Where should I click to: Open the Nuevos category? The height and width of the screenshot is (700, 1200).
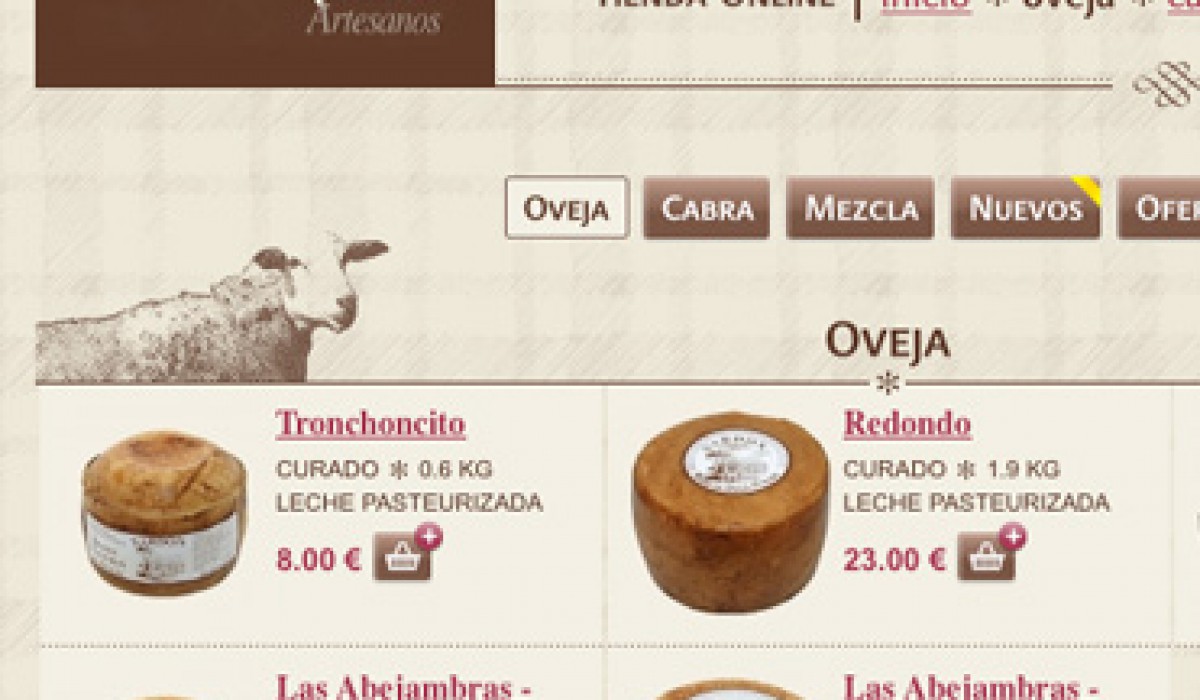(1025, 208)
